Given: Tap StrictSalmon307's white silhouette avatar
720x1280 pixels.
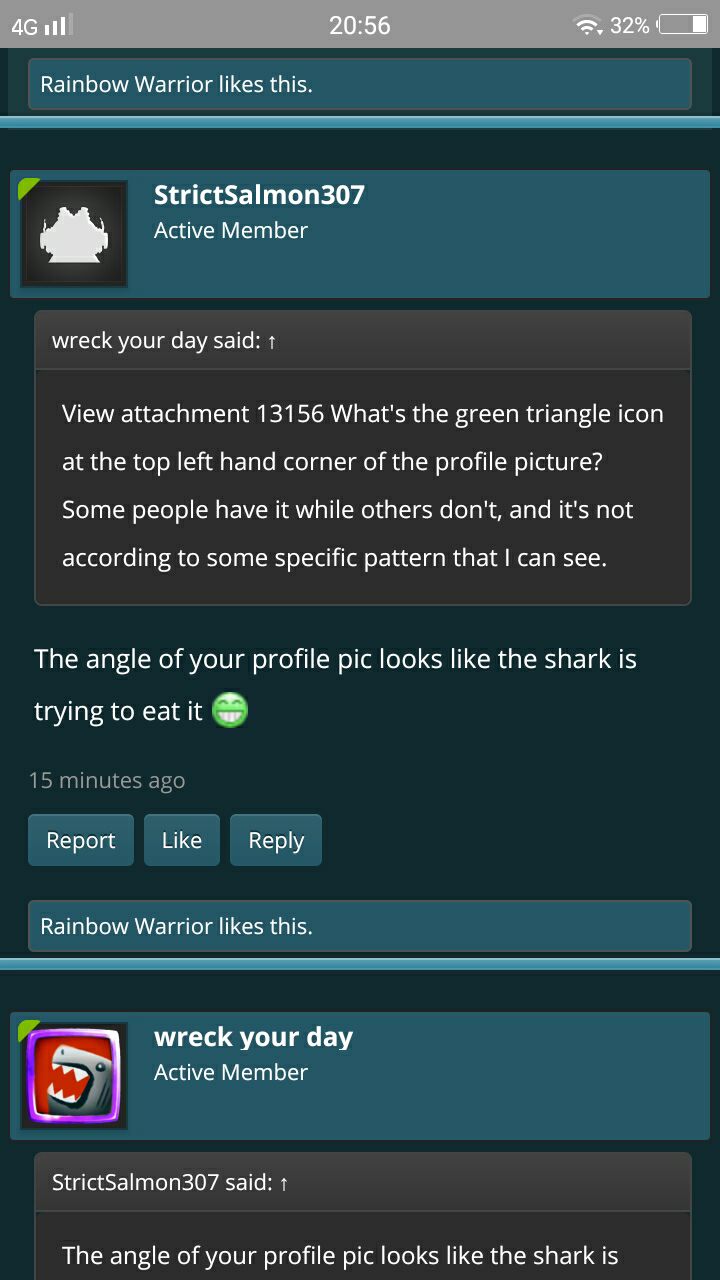Looking at the screenshot, I should point(74,234).
